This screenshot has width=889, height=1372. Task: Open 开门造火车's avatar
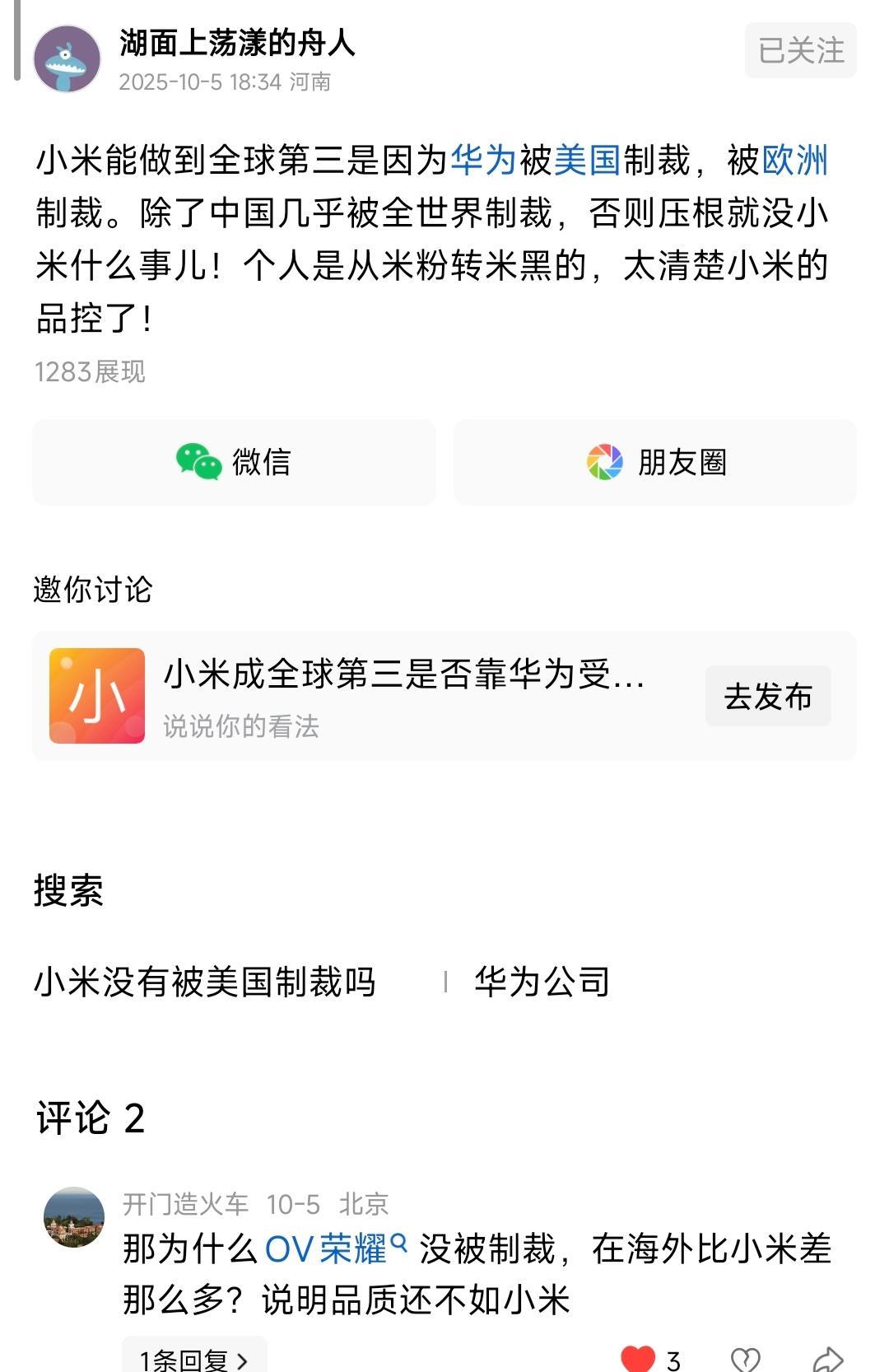click(x=74, y=1217)
